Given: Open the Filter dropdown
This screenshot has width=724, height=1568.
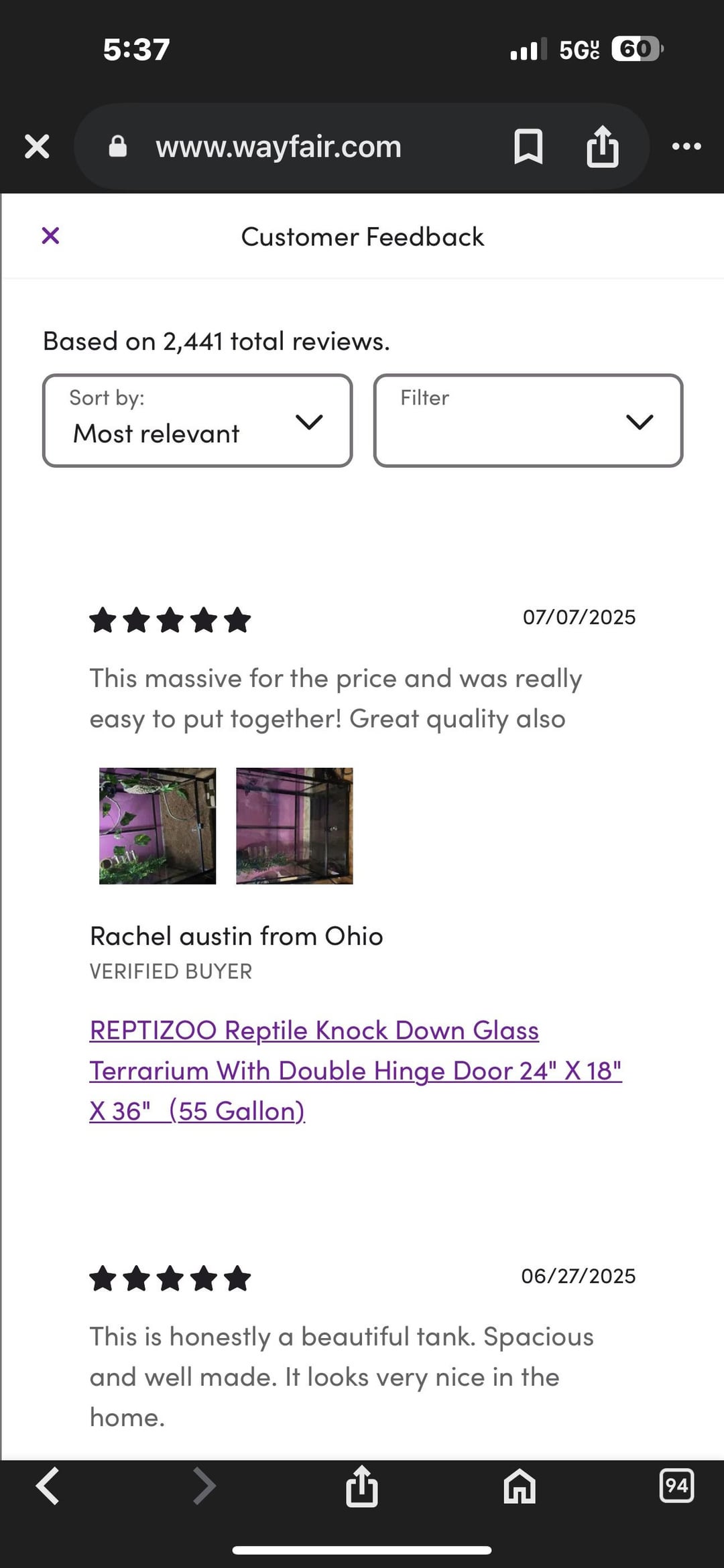Looking at the screenshot, I should (x=528, y=420).
